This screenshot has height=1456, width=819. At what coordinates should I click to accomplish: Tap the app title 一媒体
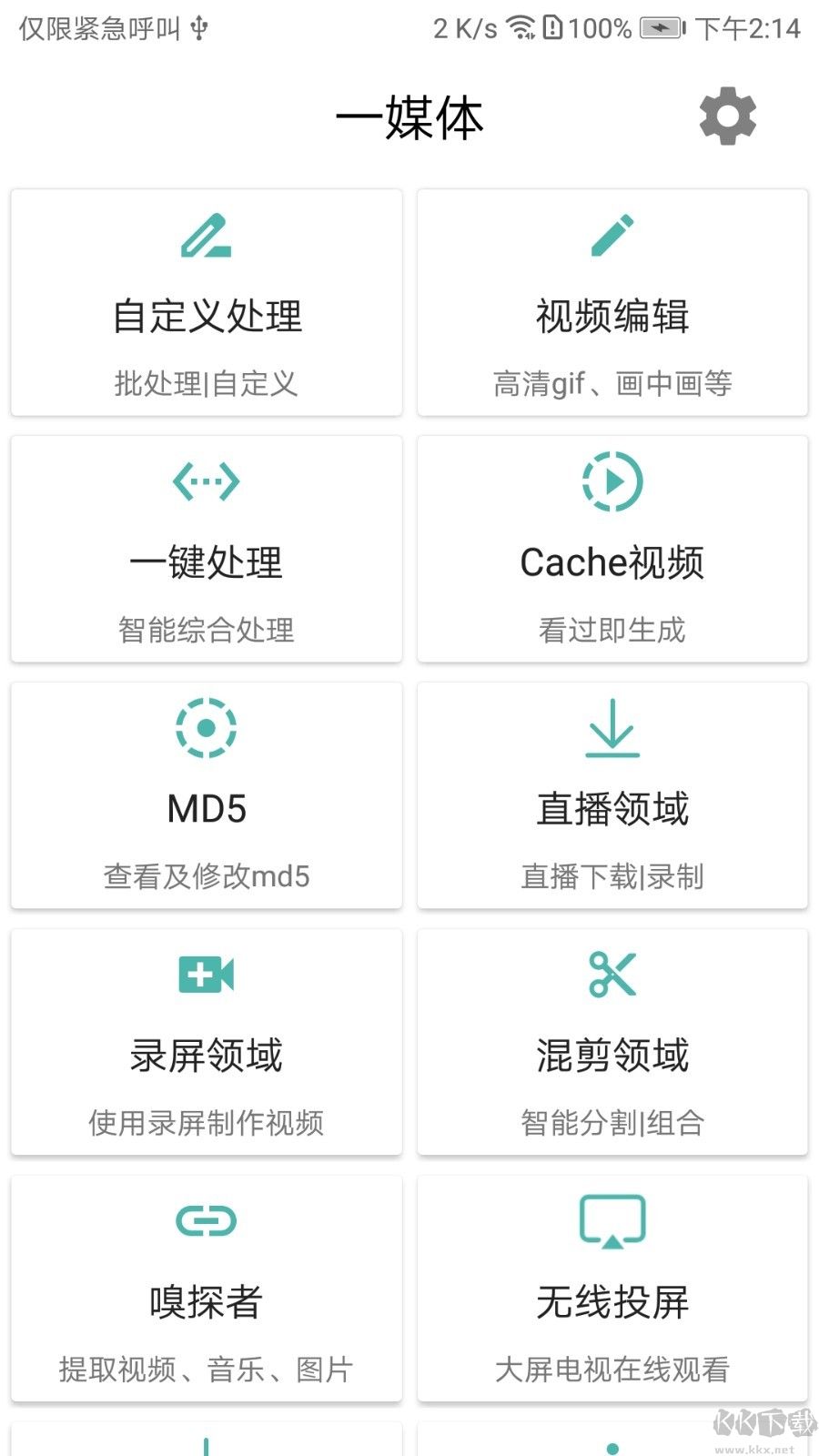[409, 116]
